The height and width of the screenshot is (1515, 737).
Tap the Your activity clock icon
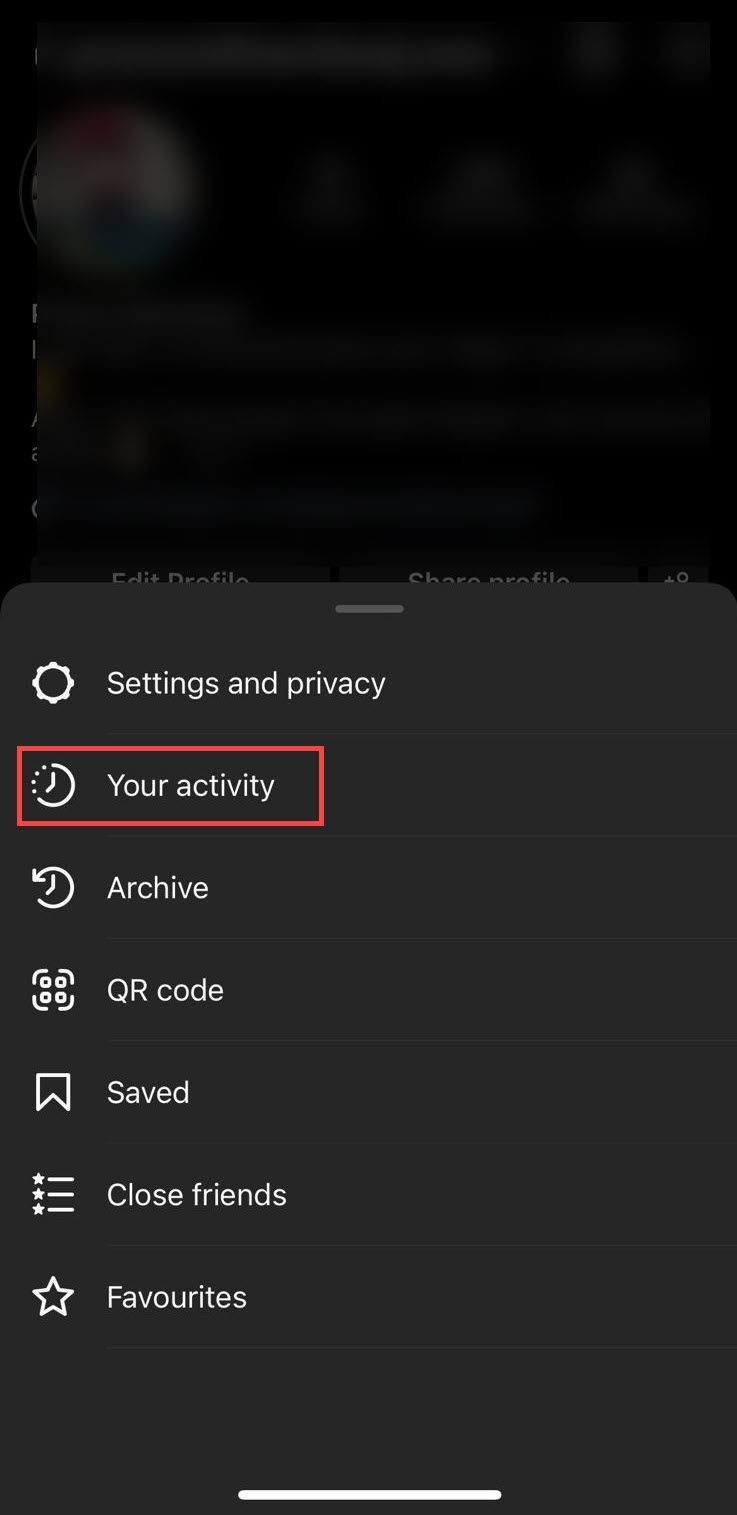53,786
